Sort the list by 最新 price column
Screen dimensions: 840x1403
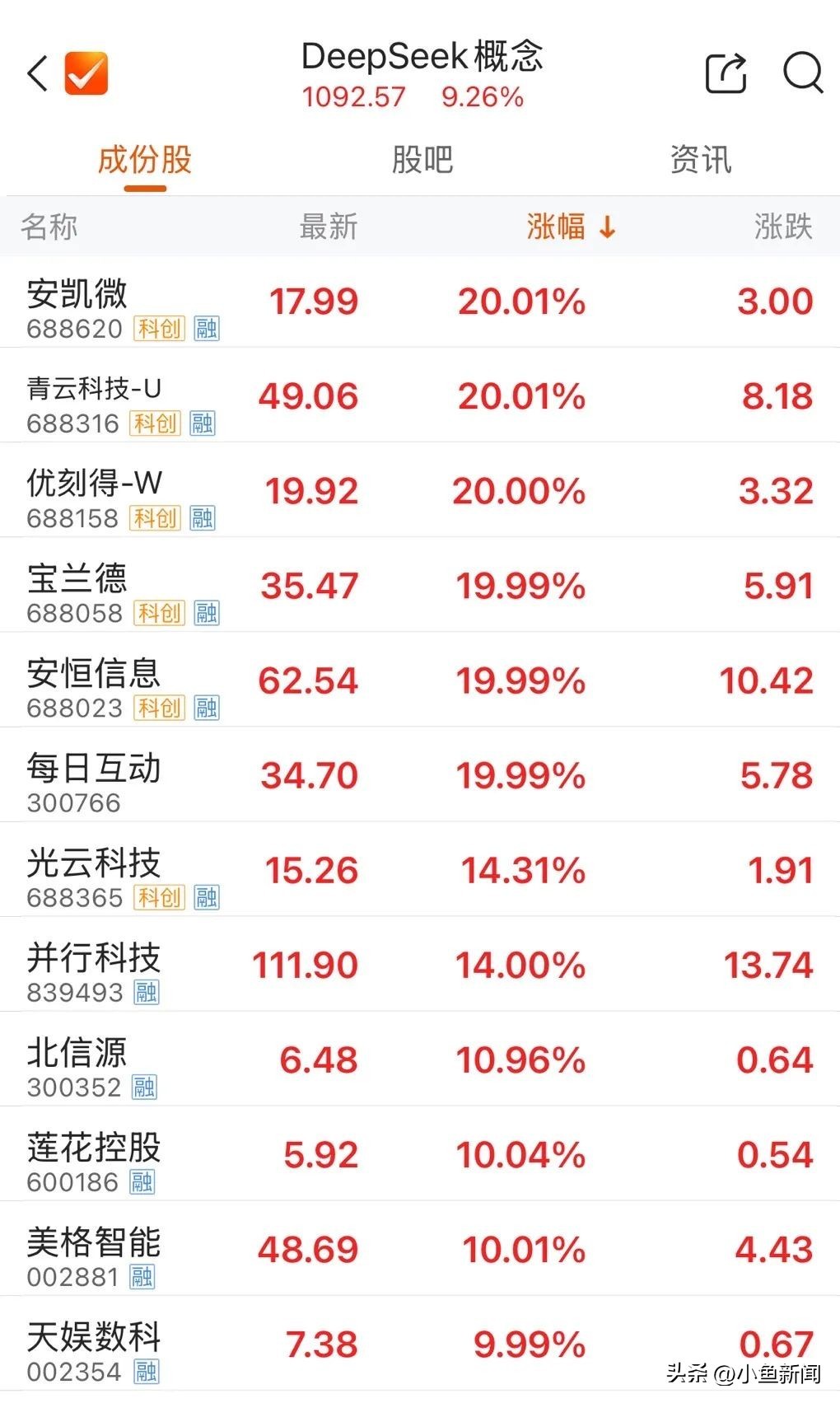[x=329, y=227]
